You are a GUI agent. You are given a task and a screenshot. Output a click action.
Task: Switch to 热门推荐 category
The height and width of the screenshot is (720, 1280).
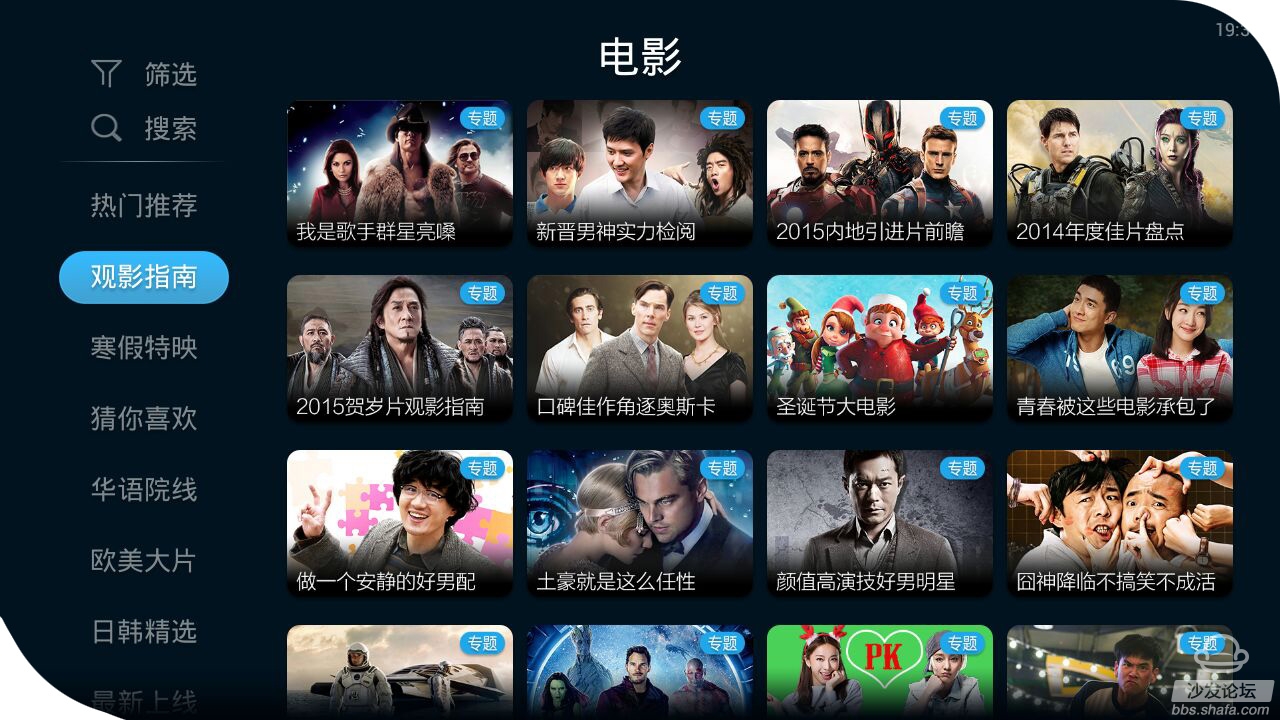click(144, 206)
